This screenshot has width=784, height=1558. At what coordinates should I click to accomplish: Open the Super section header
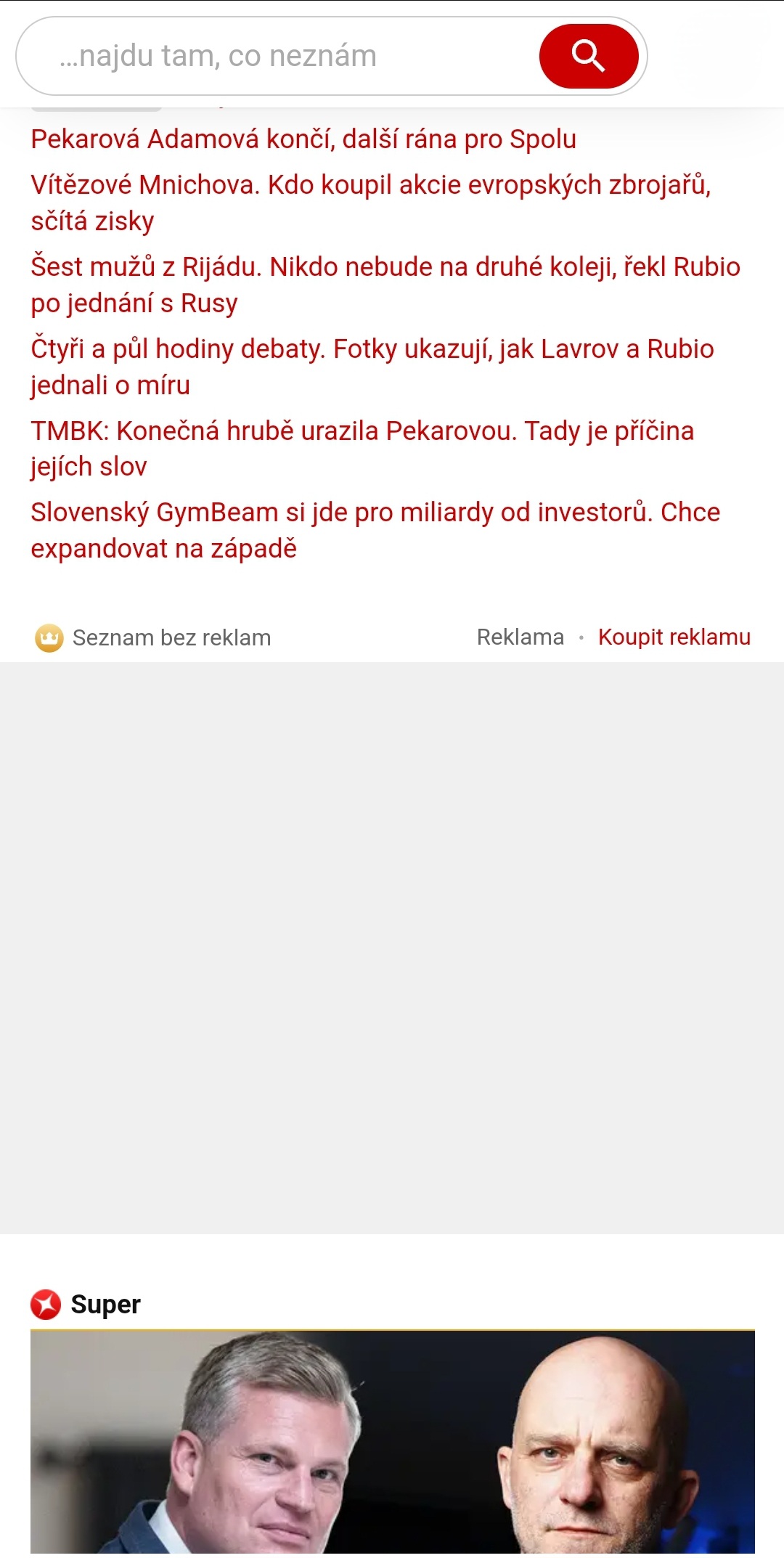86,1304
